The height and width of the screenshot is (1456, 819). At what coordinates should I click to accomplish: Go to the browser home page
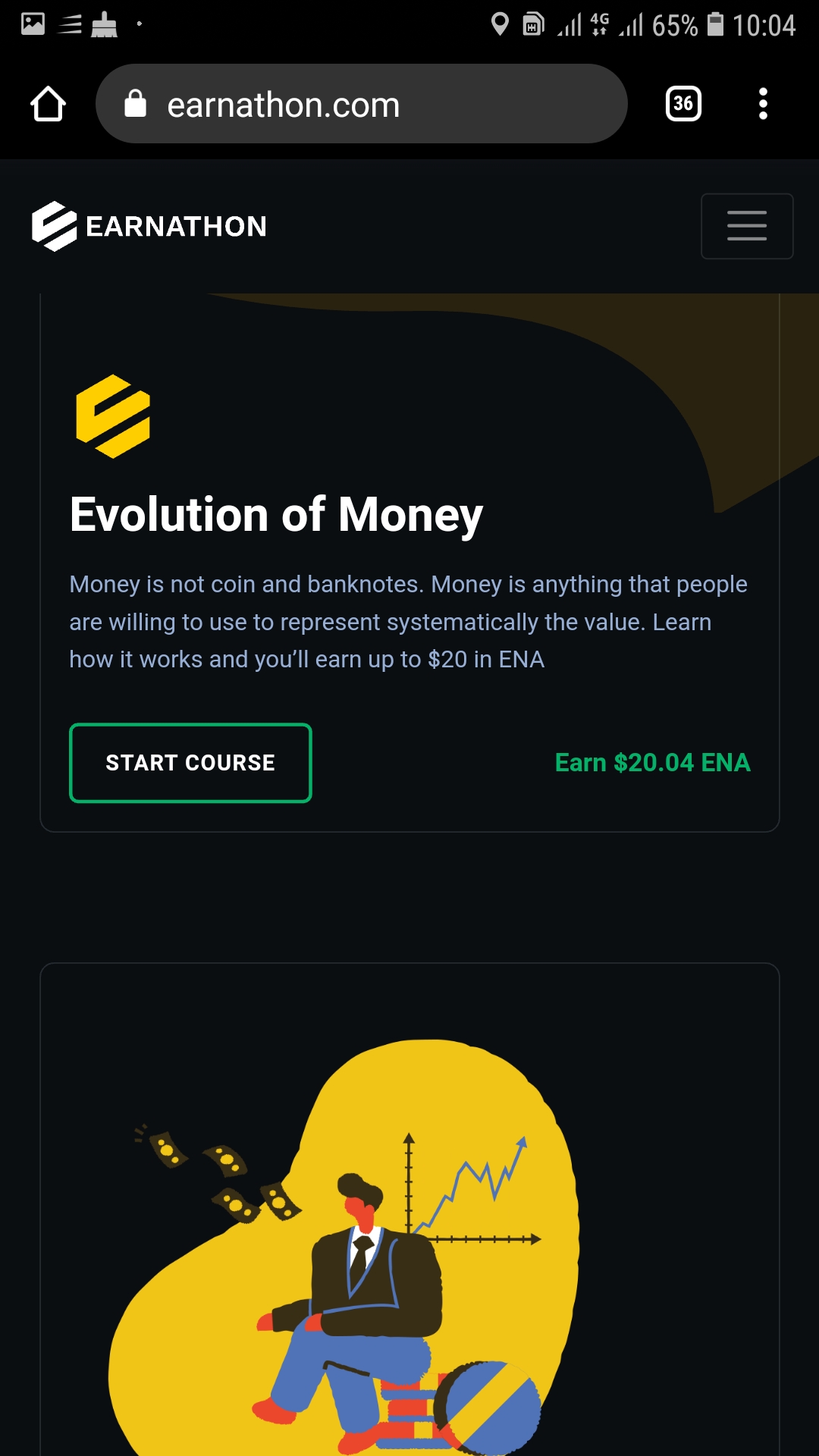point(48,104)
